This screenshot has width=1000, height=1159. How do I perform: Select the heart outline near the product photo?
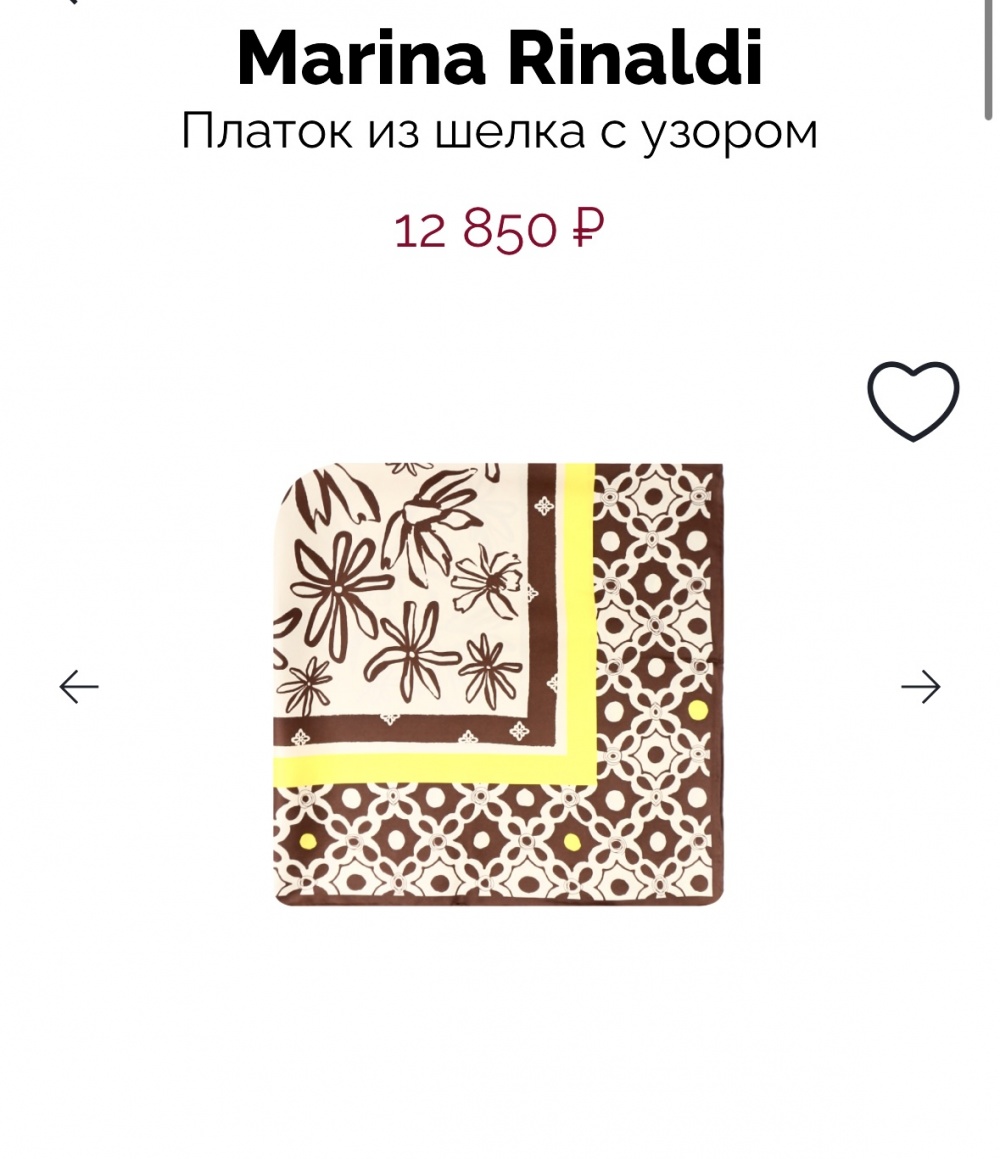tap(913, 398)
